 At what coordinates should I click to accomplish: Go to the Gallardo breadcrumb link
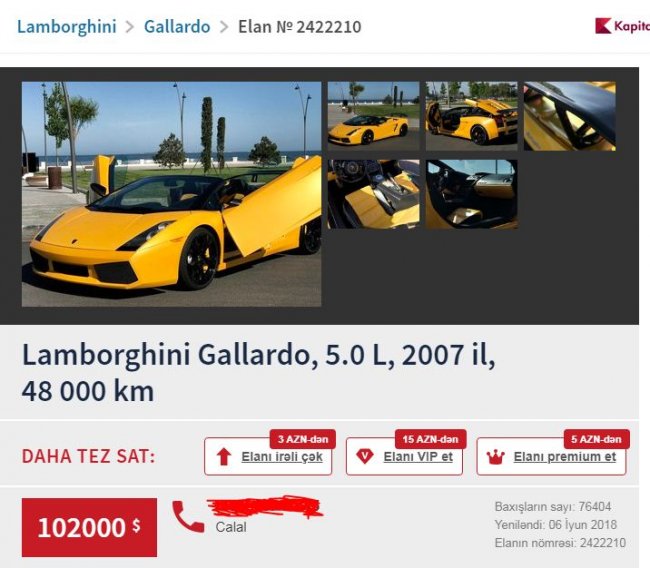[177, 27]
